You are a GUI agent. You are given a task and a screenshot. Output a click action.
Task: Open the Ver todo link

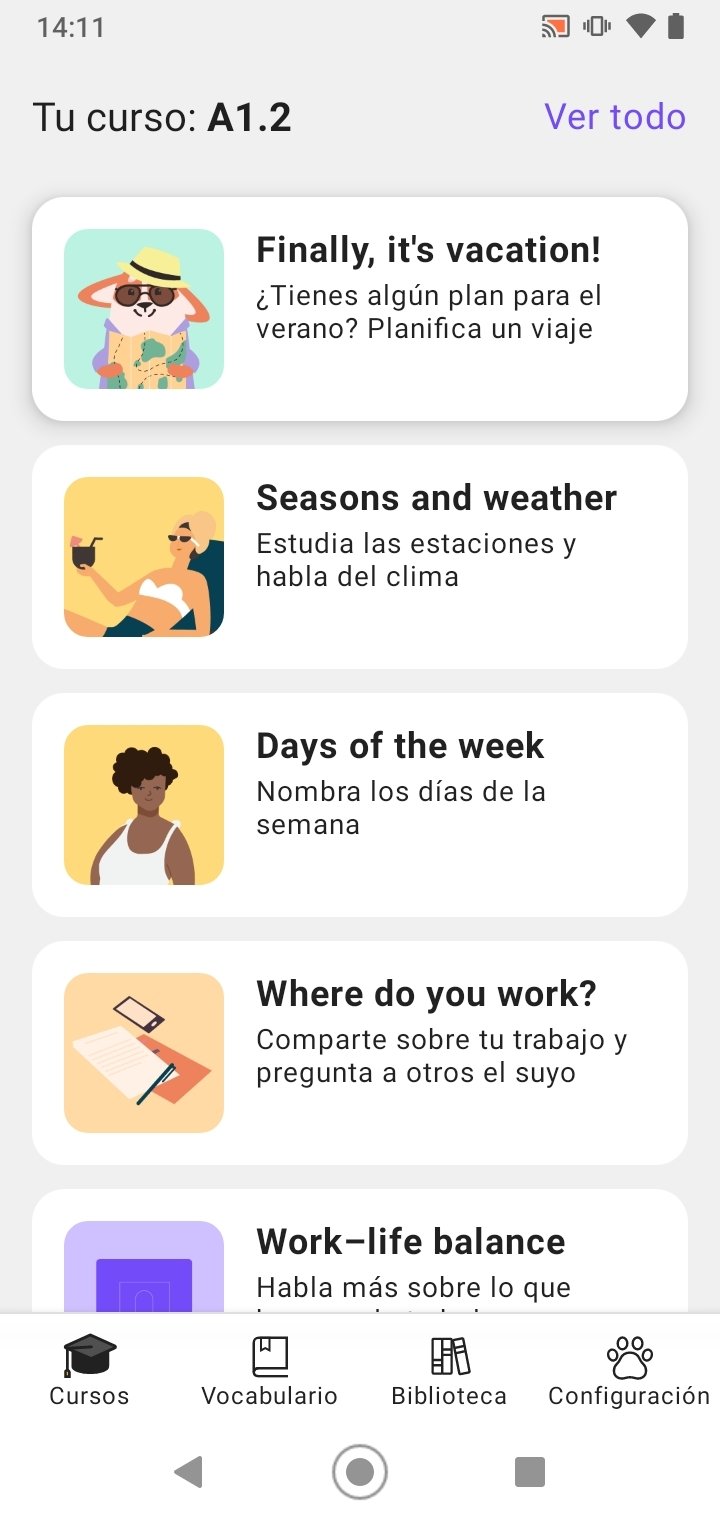click(614, 117)
